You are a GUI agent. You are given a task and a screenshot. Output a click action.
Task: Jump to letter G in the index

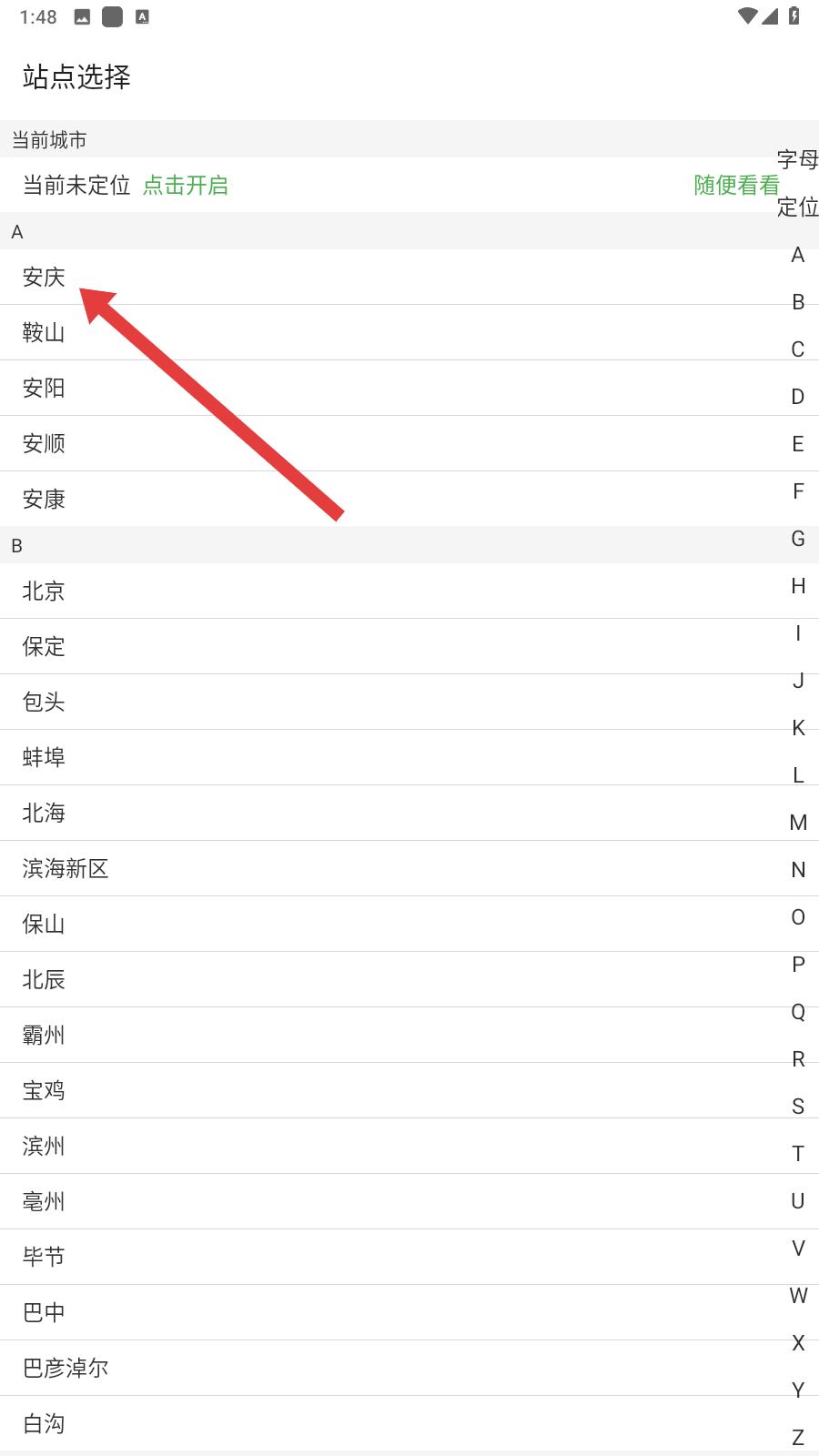(x=798, y=539)
